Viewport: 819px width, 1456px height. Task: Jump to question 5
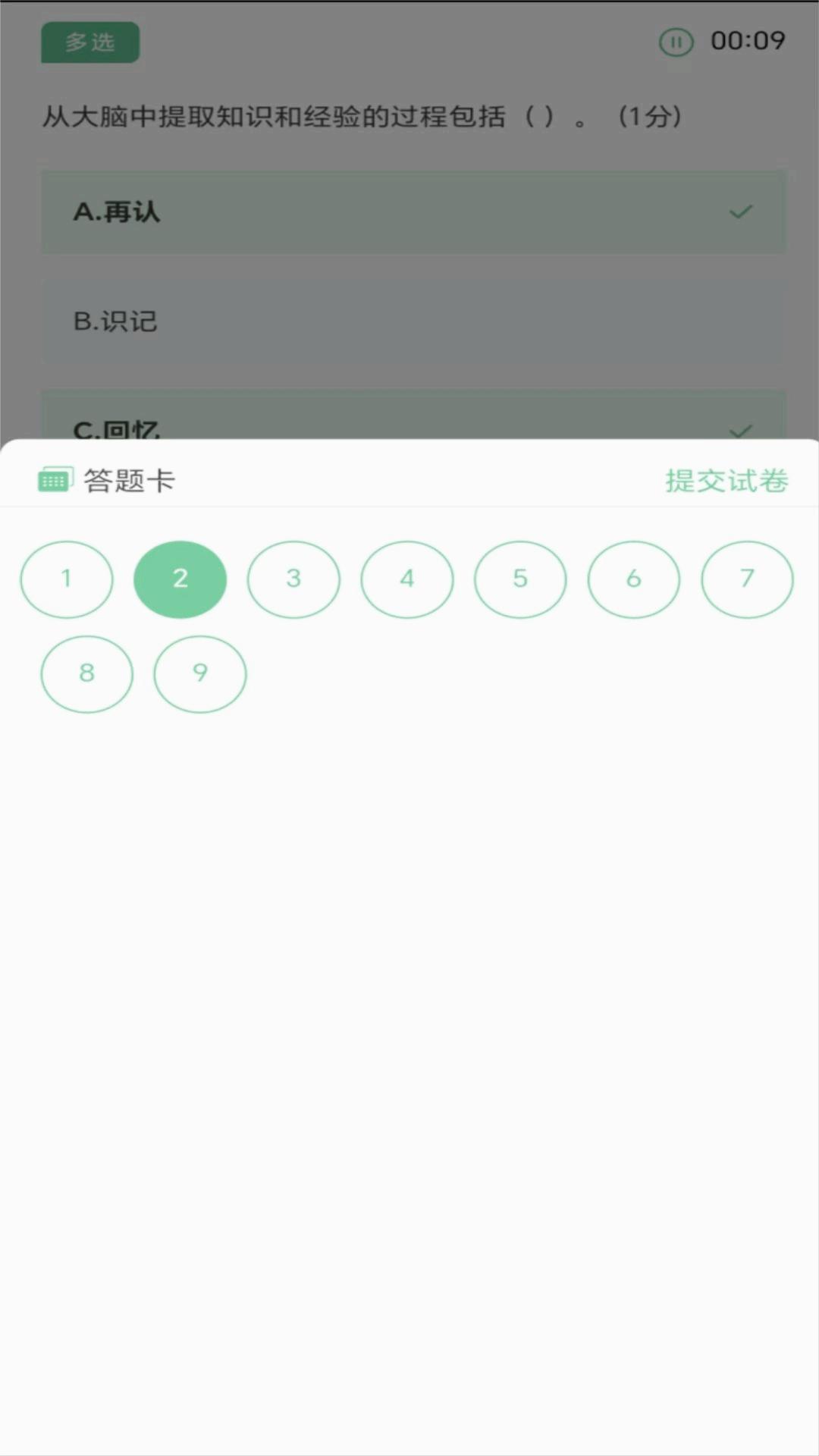520,579
